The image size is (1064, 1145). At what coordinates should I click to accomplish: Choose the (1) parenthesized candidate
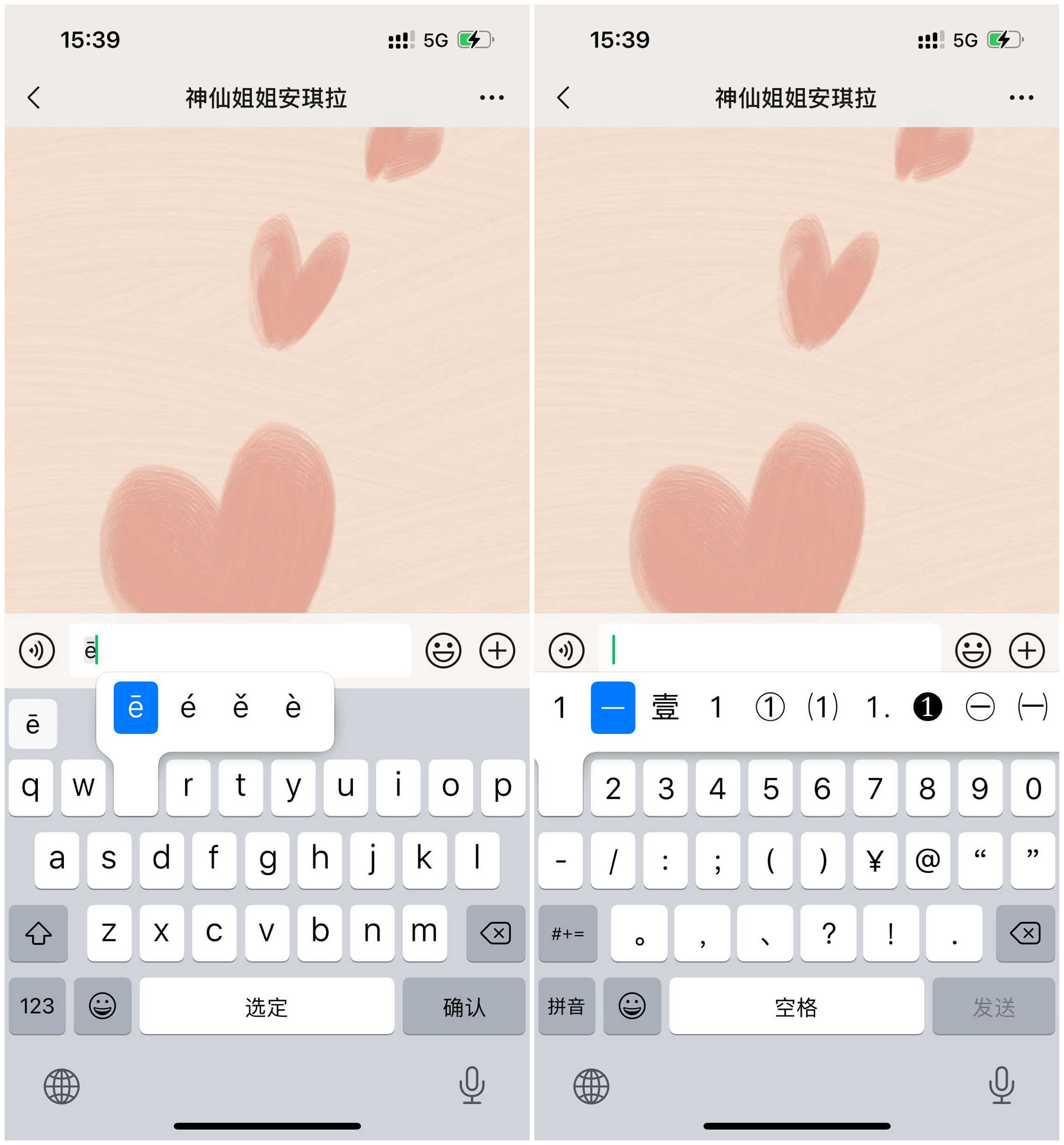coord(822,708)
